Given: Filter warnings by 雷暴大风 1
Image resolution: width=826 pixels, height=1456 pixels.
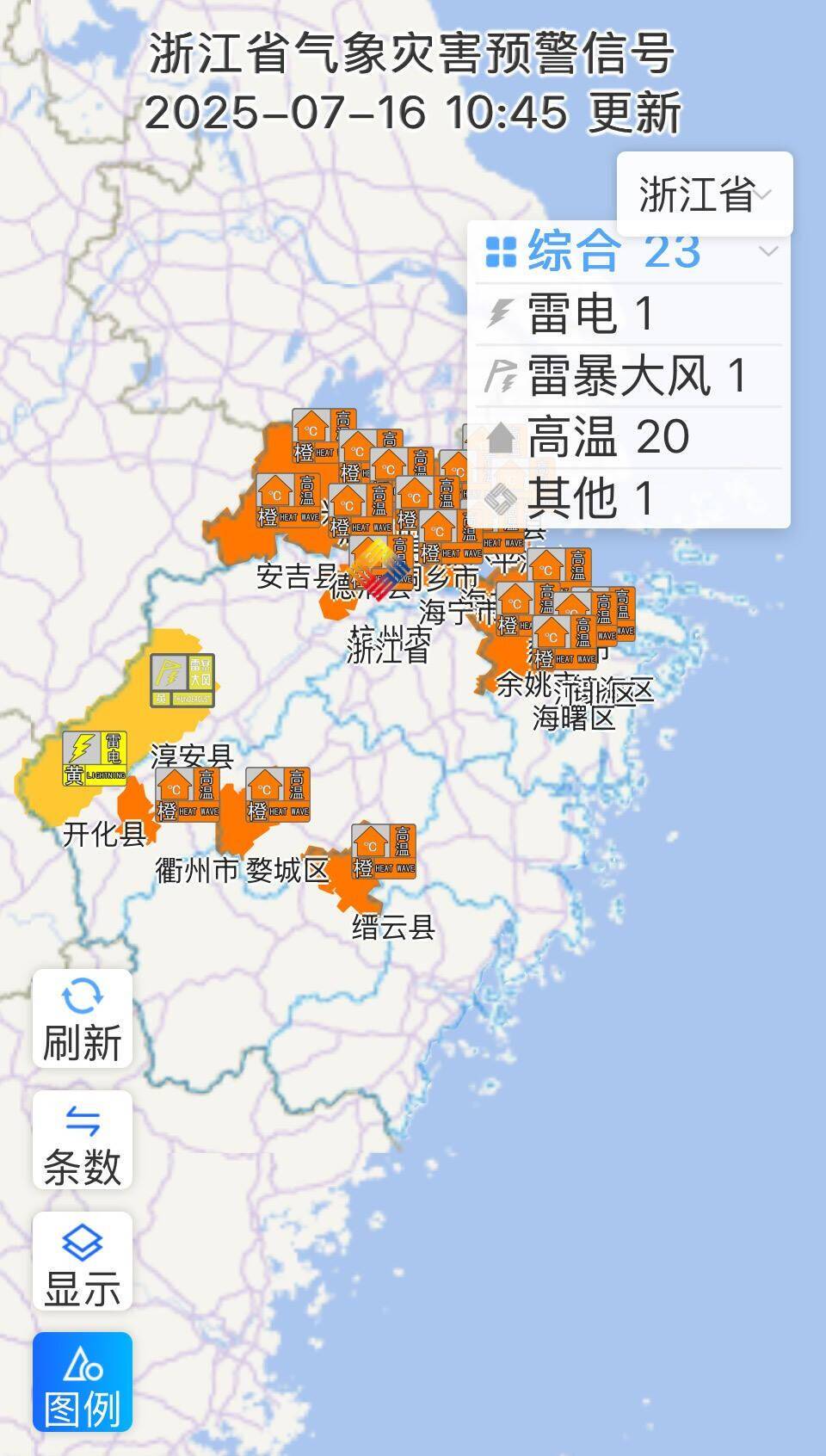Looking at the screenshot, I should [x=628, y=375].
